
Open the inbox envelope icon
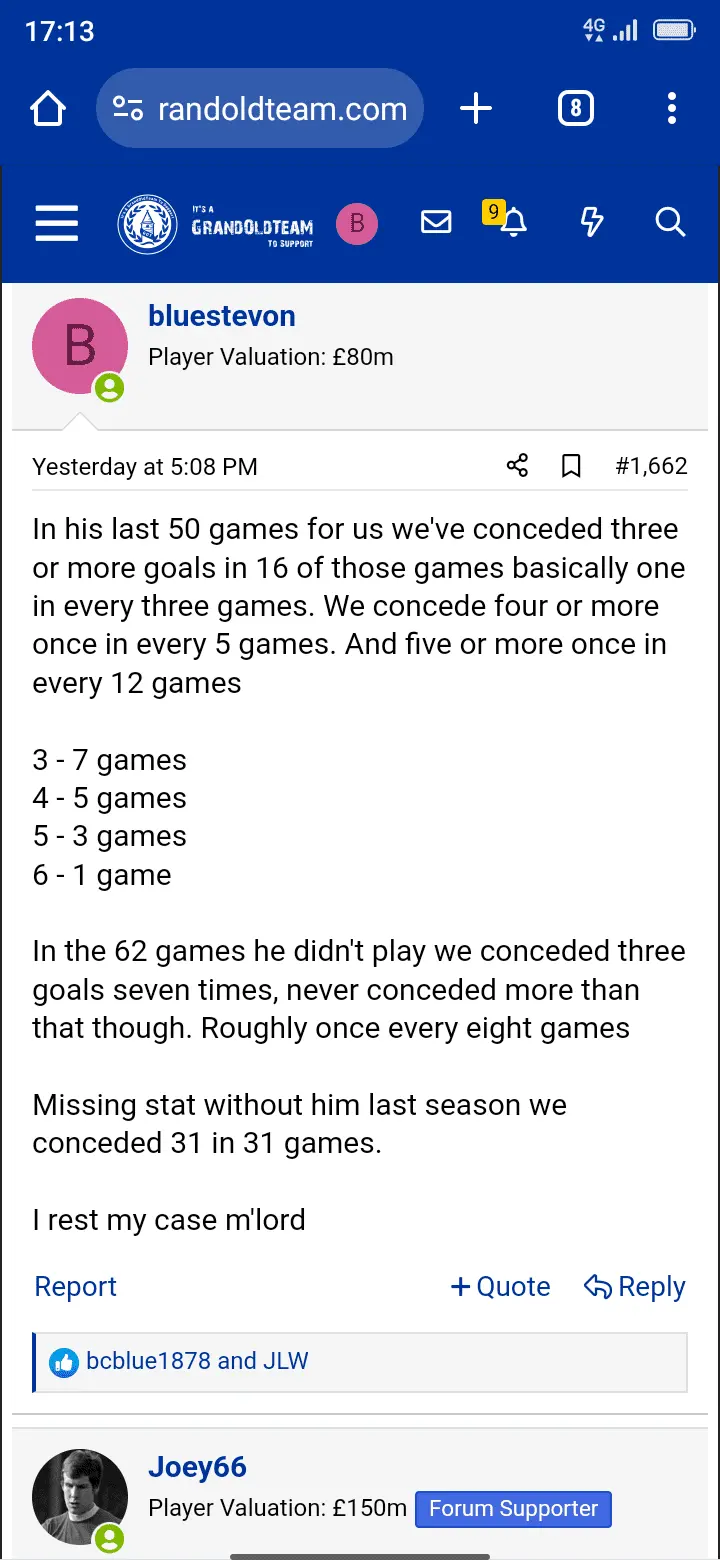(436, 223)
